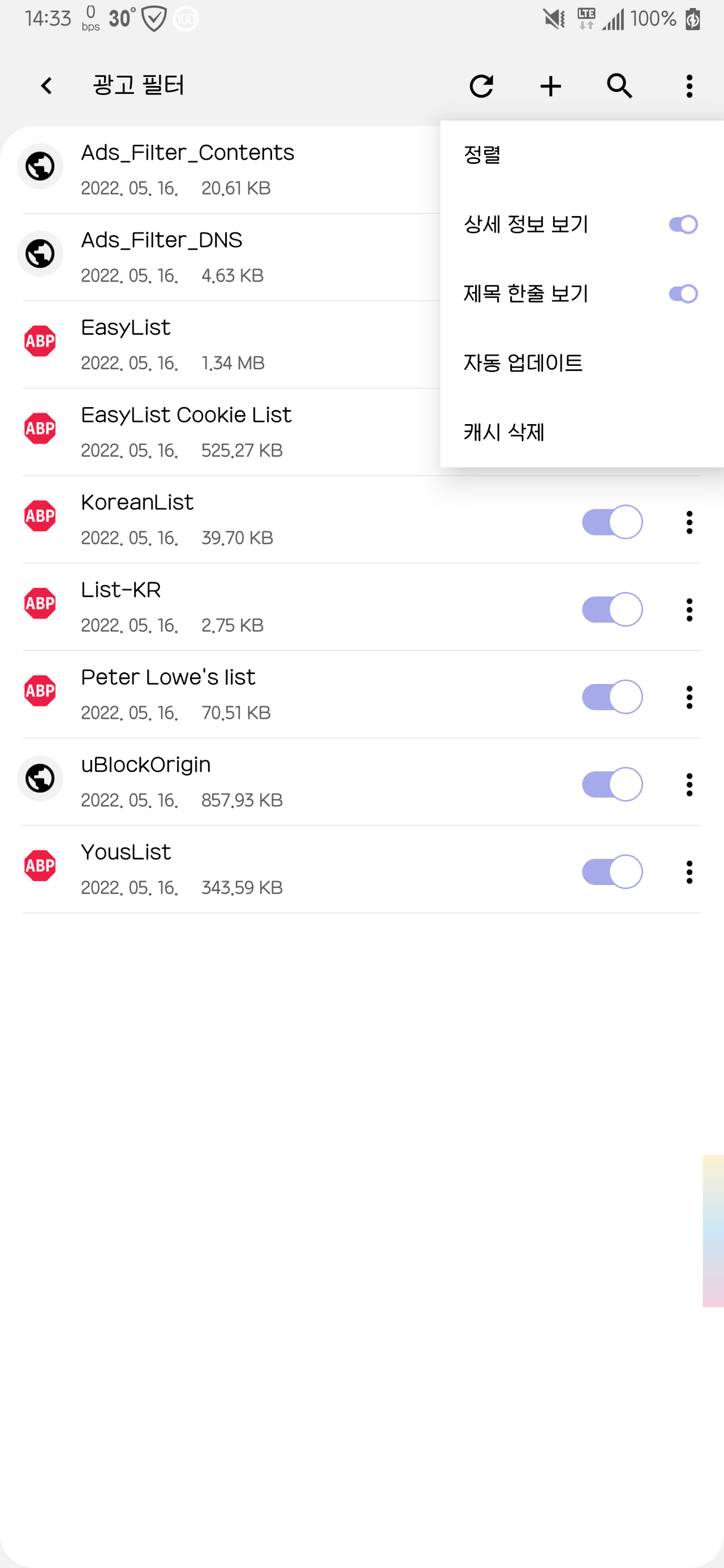724x1568 pixels.
Task: Go back from the 광고 필터 screen
Action: coord(46,86)
